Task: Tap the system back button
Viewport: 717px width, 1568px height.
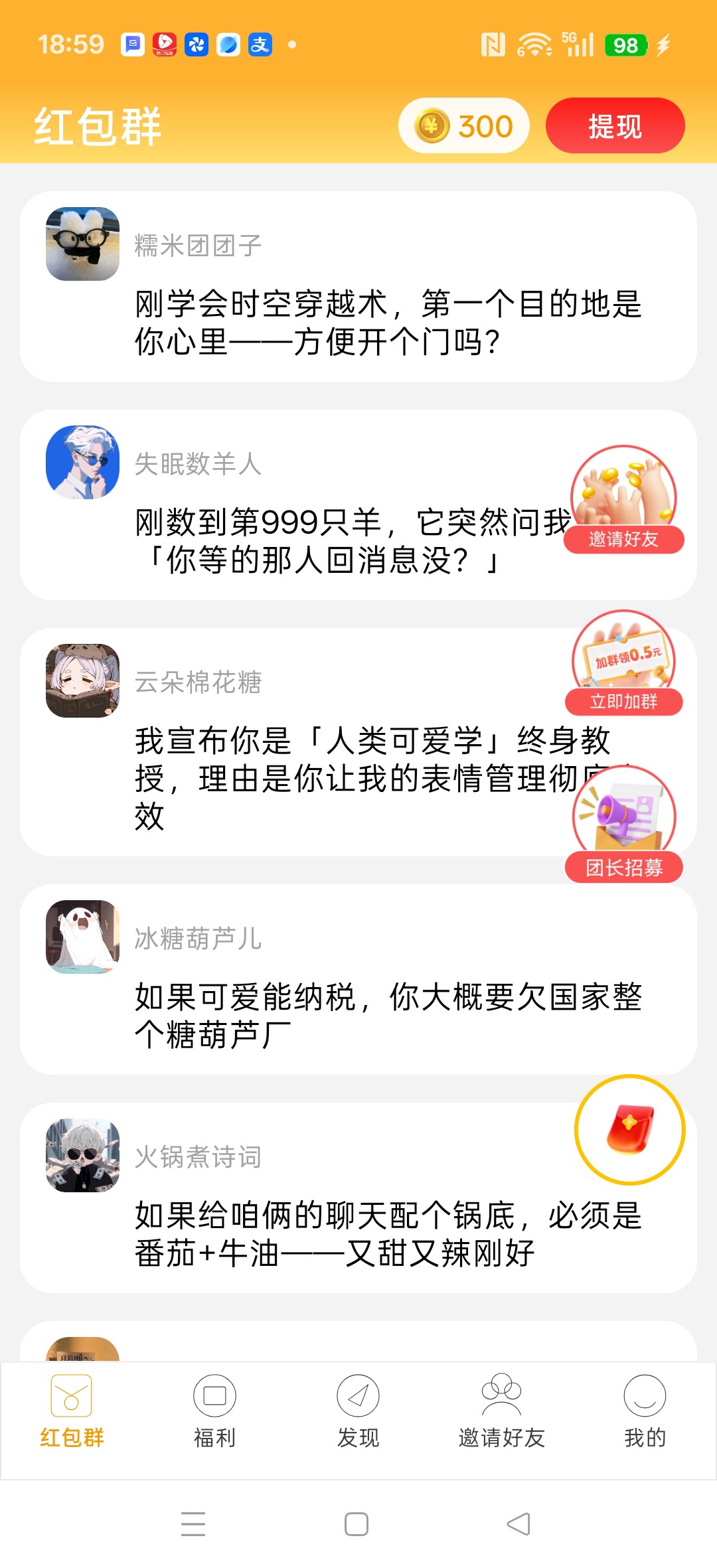Action: [518, 1524]
